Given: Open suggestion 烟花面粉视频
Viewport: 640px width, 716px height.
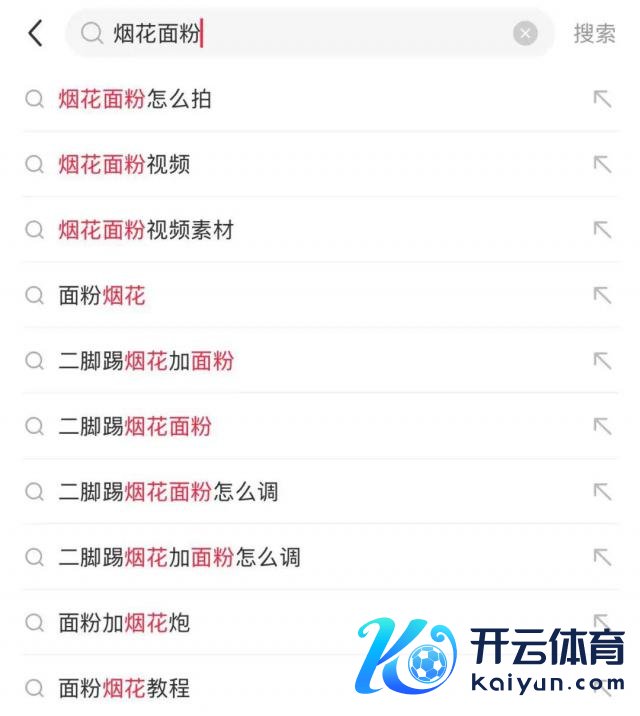Looking at the screenshot, I should tap(124, 164).
